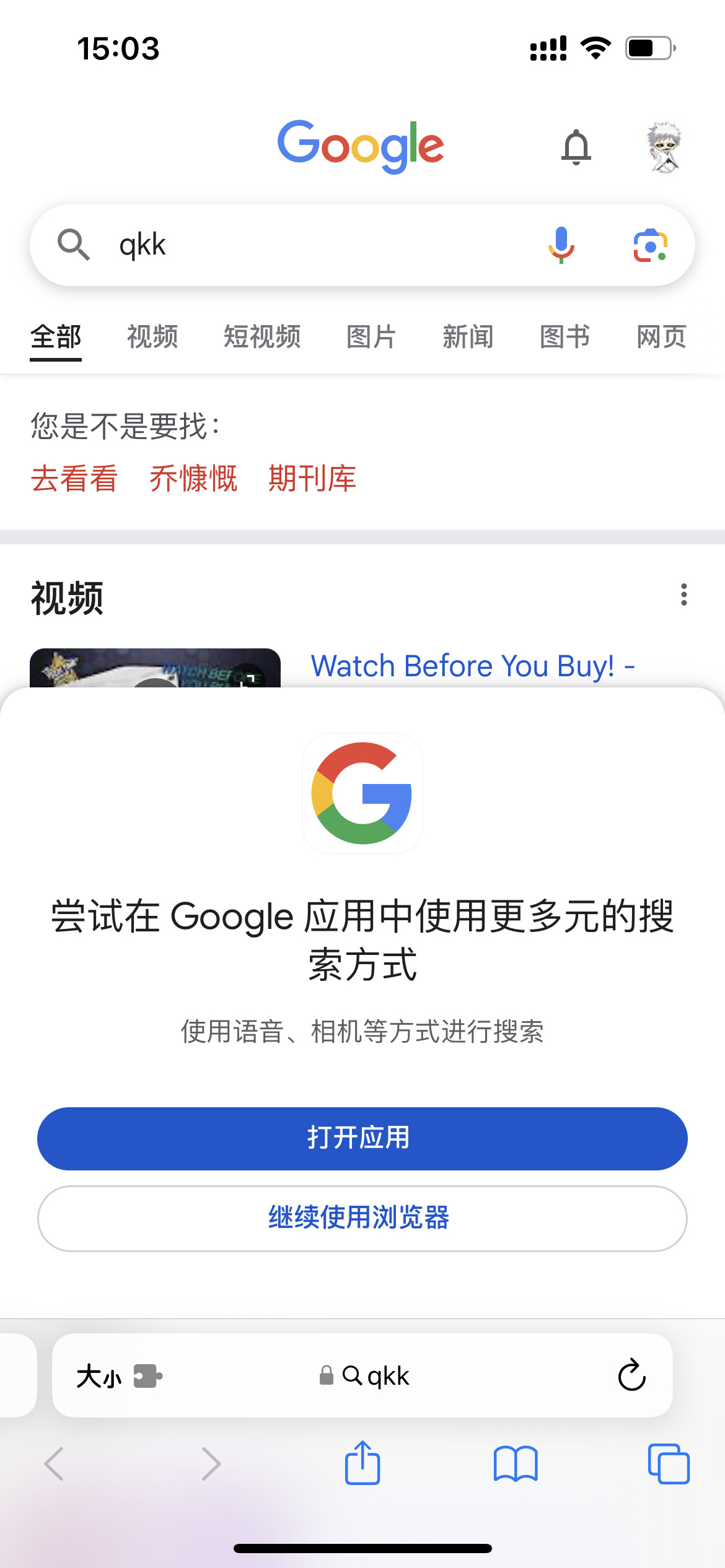Reload the page in Safari

click(631, 1376)
